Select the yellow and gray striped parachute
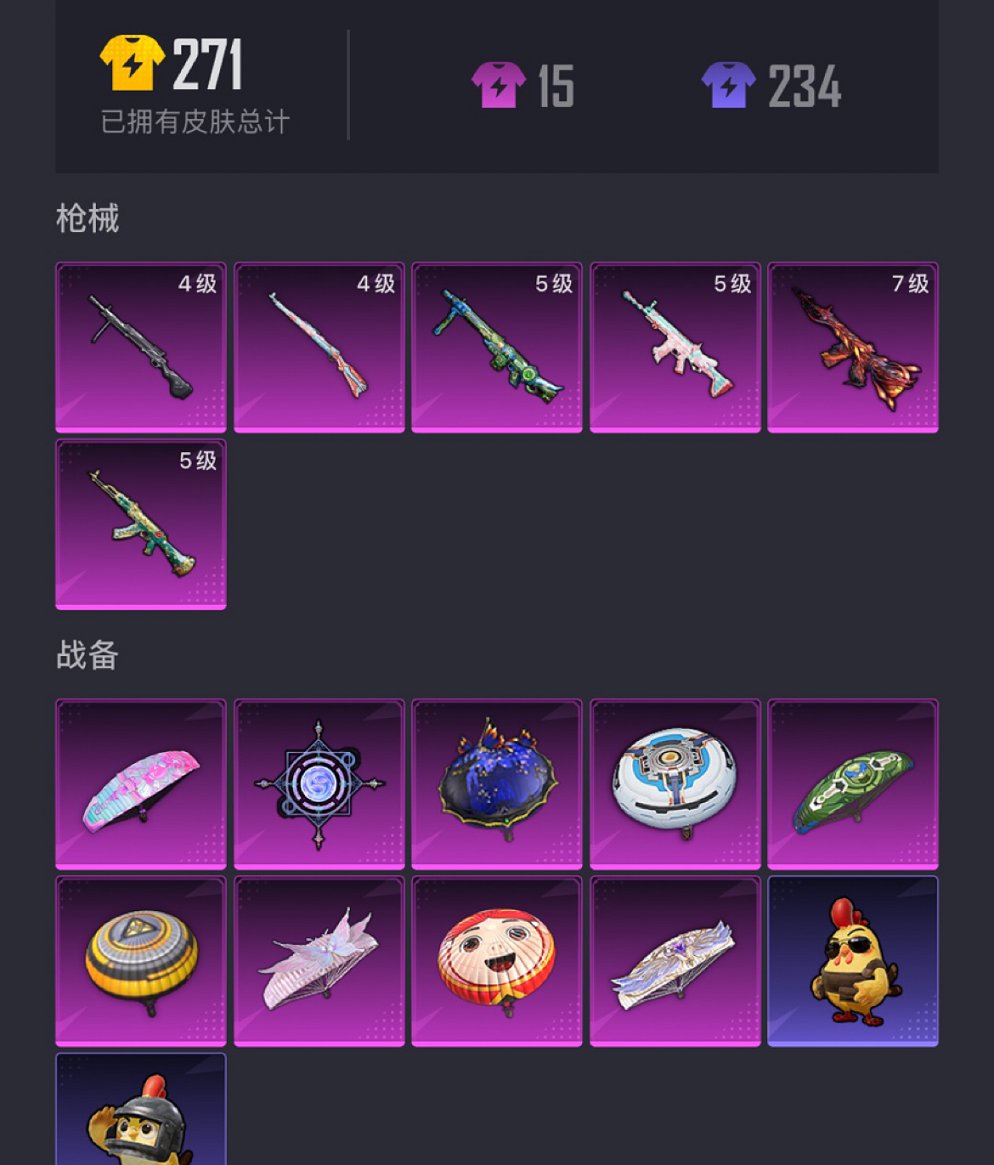Image resolution: width=994 pixels, height=1165 pixels. coord(140,961)
